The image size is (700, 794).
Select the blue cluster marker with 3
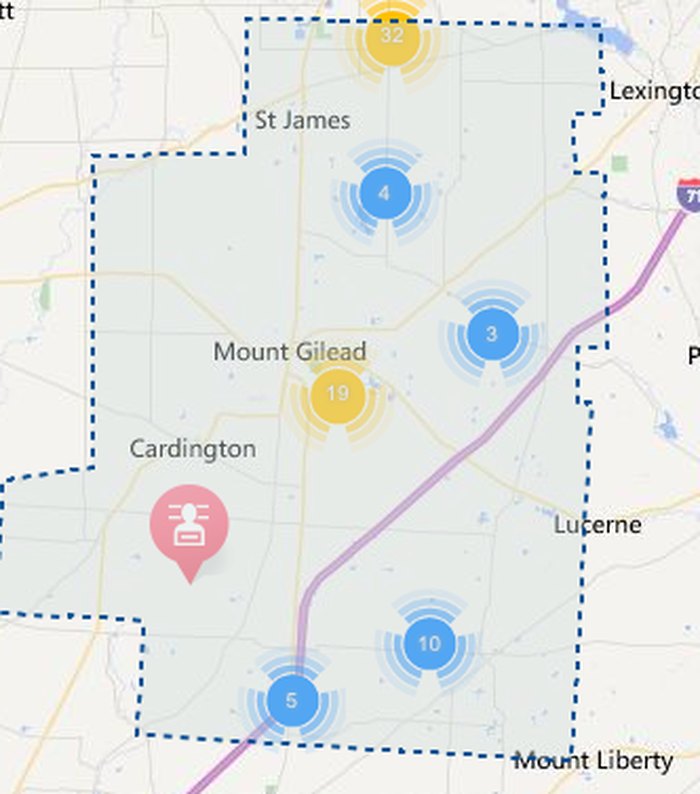pyautogui.click(x=491, y=334)
